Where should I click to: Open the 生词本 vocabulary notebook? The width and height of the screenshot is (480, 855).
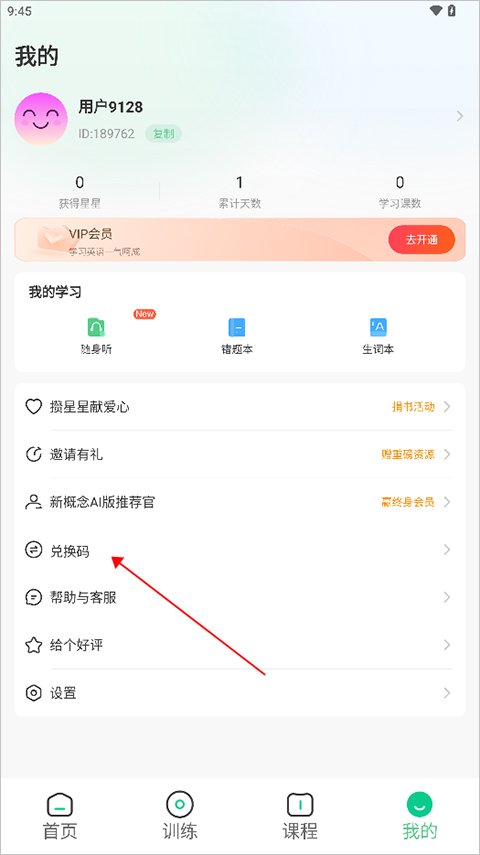point(378,335)
